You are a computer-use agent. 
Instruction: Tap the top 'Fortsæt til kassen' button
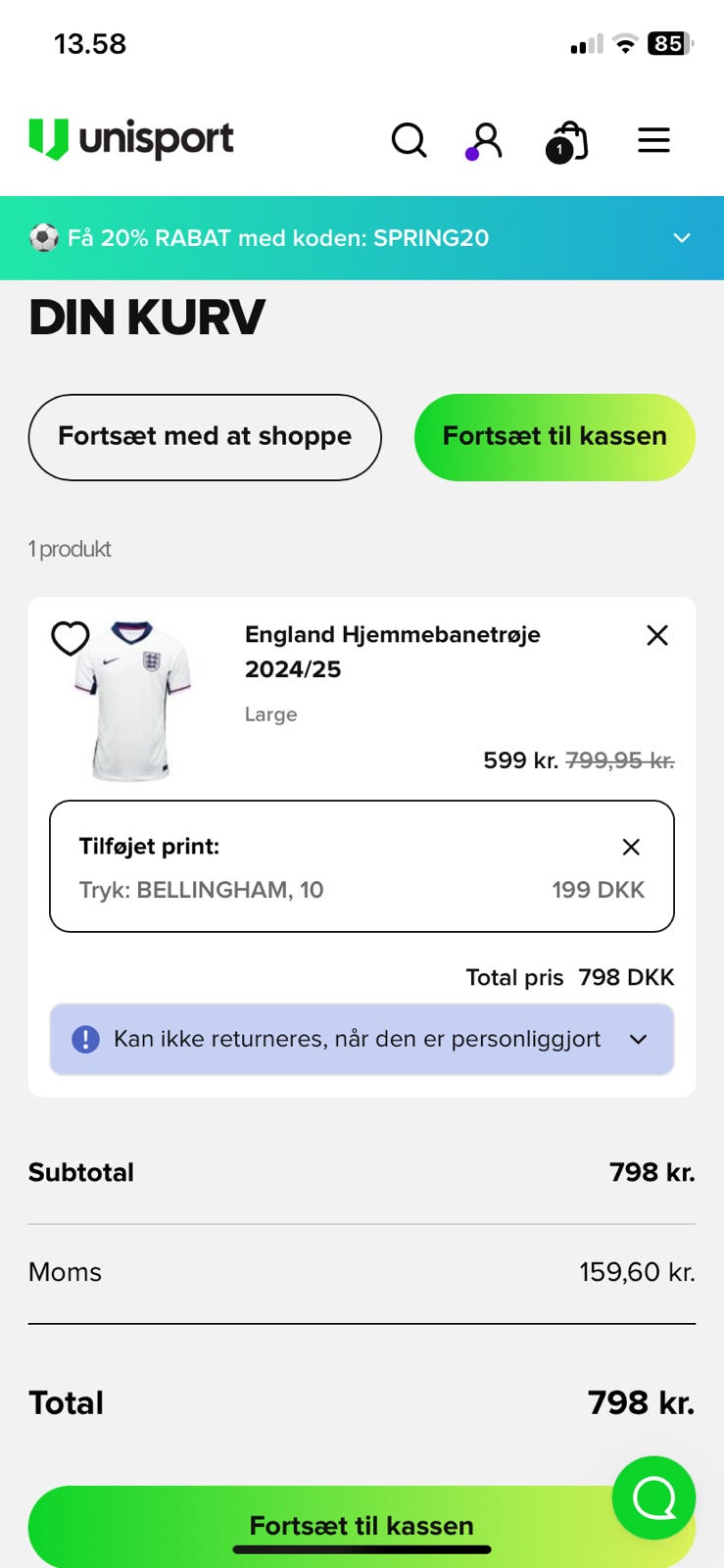point(555,437)
